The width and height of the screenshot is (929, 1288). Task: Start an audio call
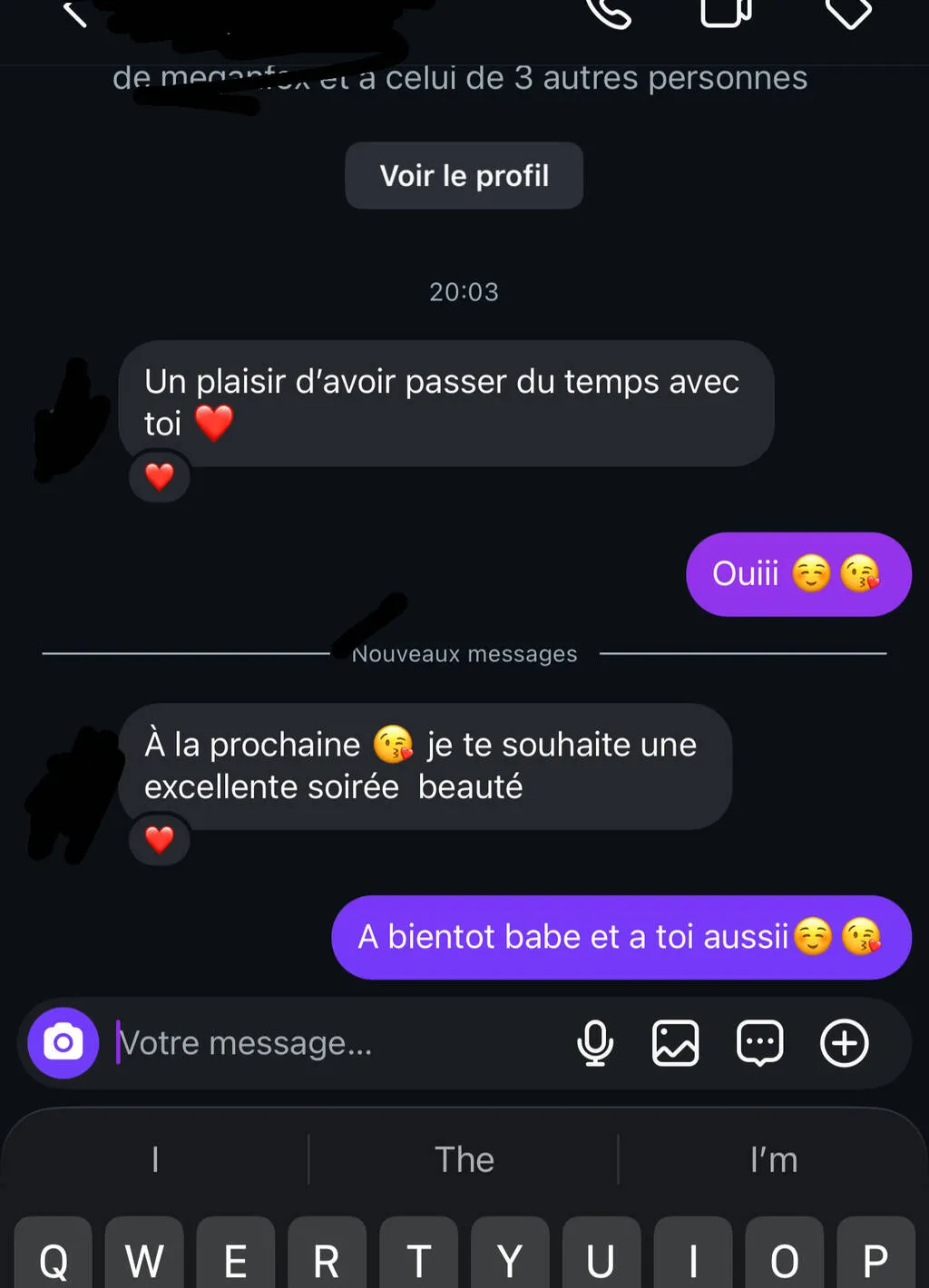tap(609, 11)
